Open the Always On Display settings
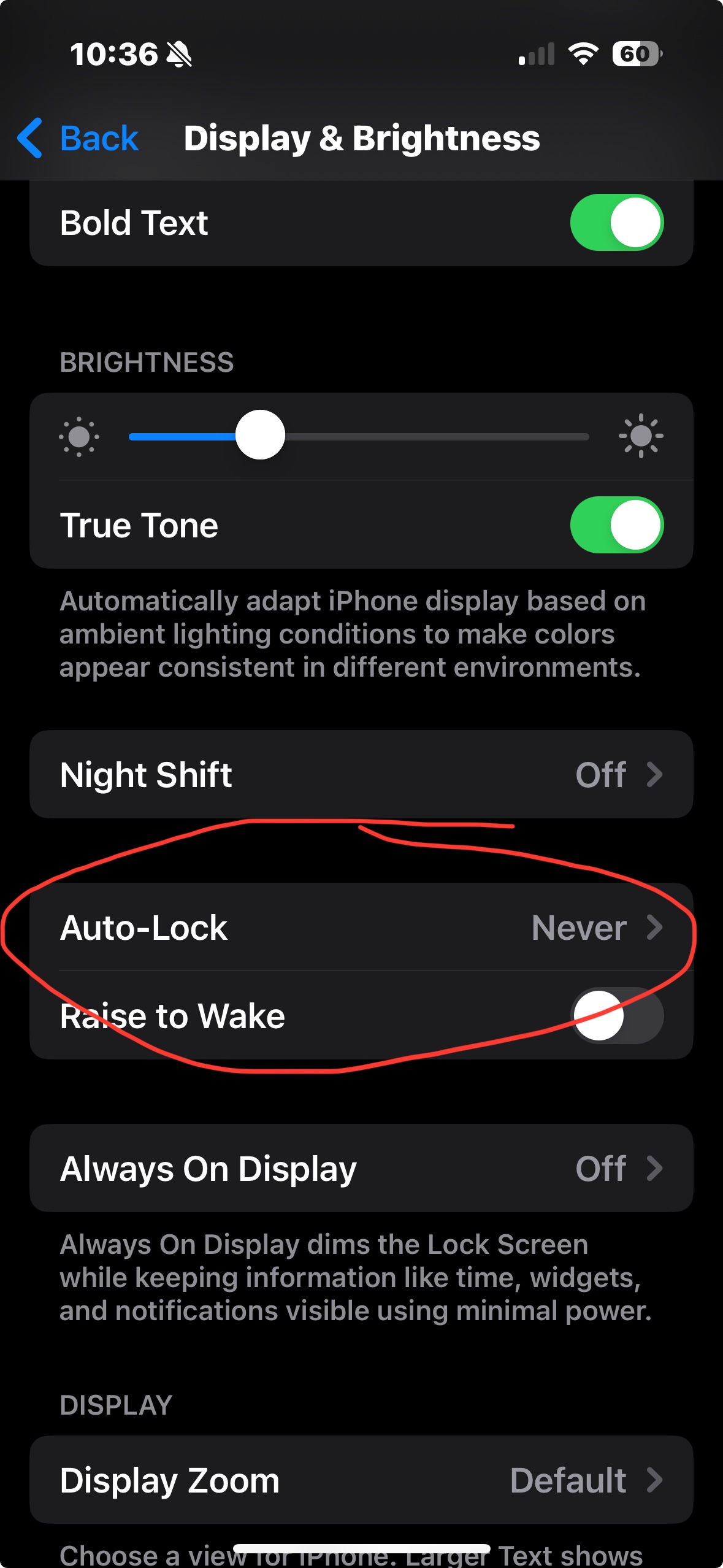This screenshot has width=723, height=1568. coord(361,1168)
